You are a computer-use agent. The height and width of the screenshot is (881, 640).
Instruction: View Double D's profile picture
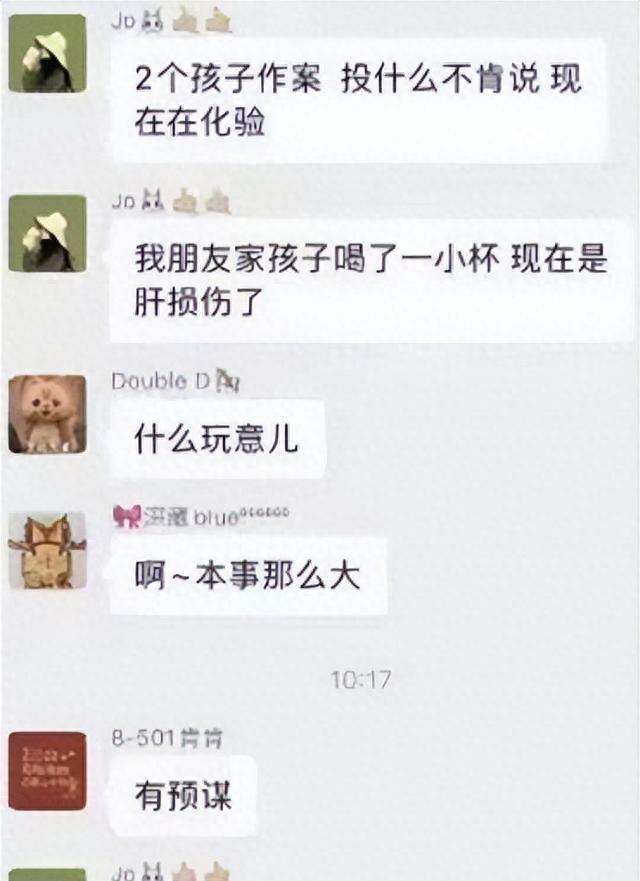[x=47, y=414]
